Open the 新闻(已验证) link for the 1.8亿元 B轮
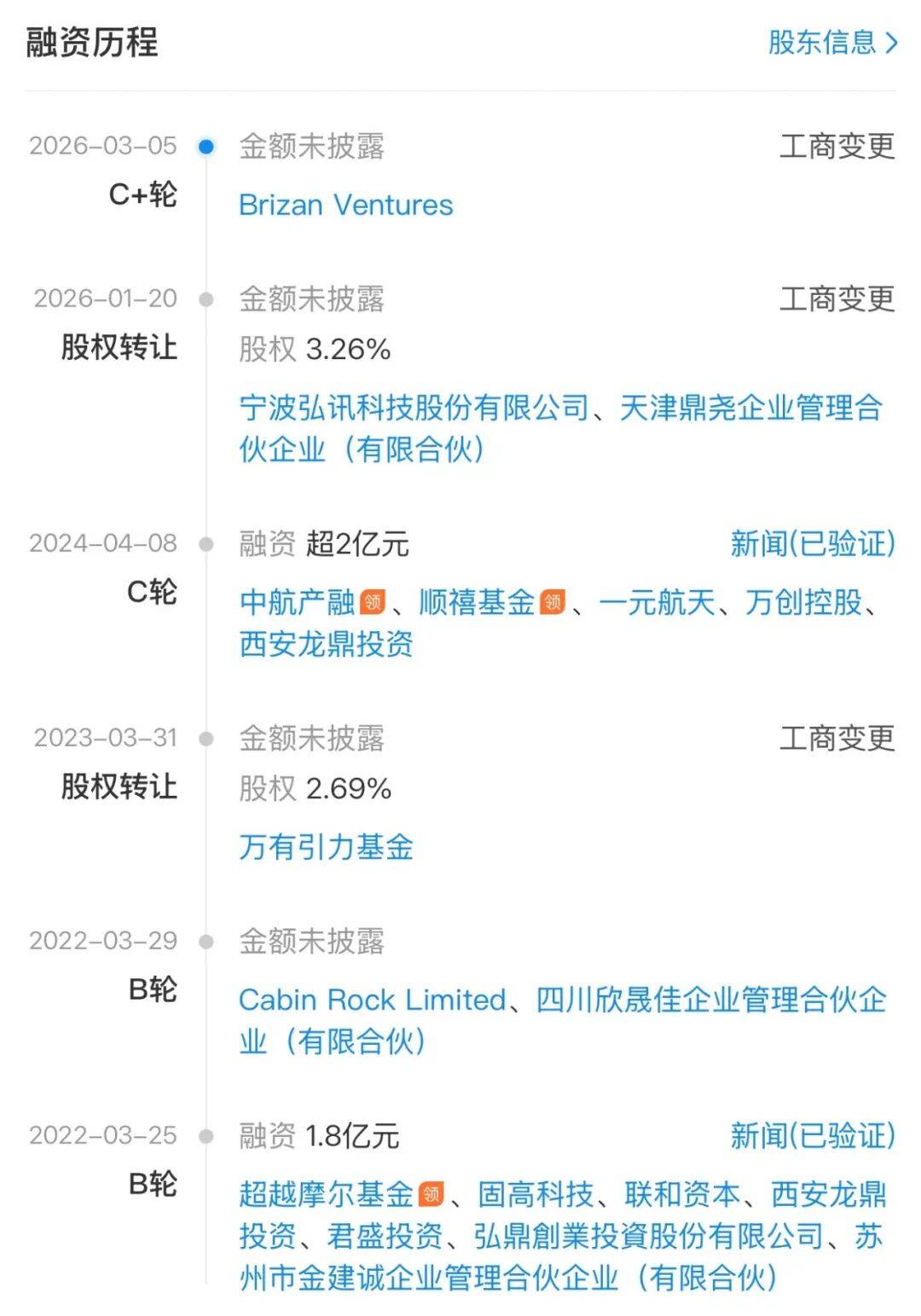Screen dimensions: 921x1316 tap(812, 1135)
